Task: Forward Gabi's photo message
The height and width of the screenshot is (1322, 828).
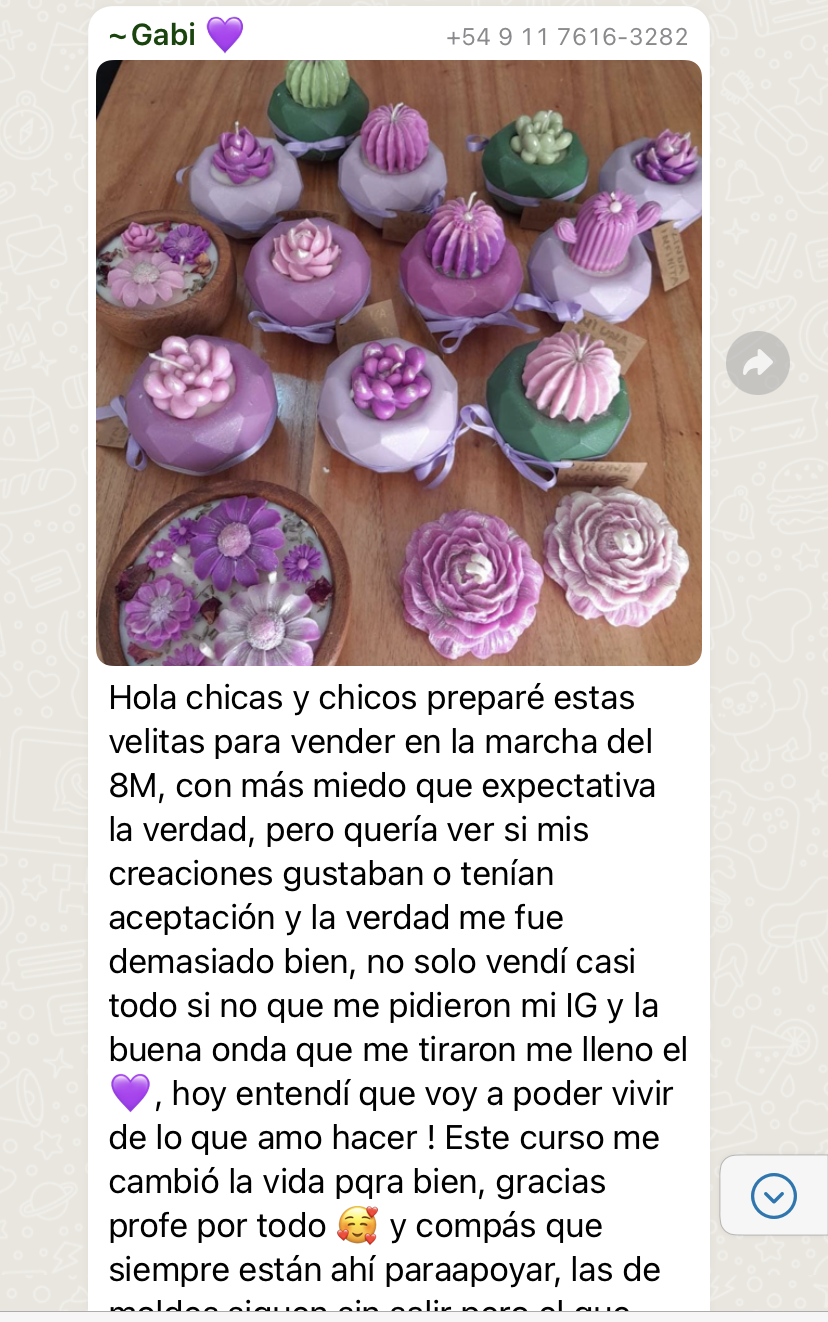Action: pos(758,362)
